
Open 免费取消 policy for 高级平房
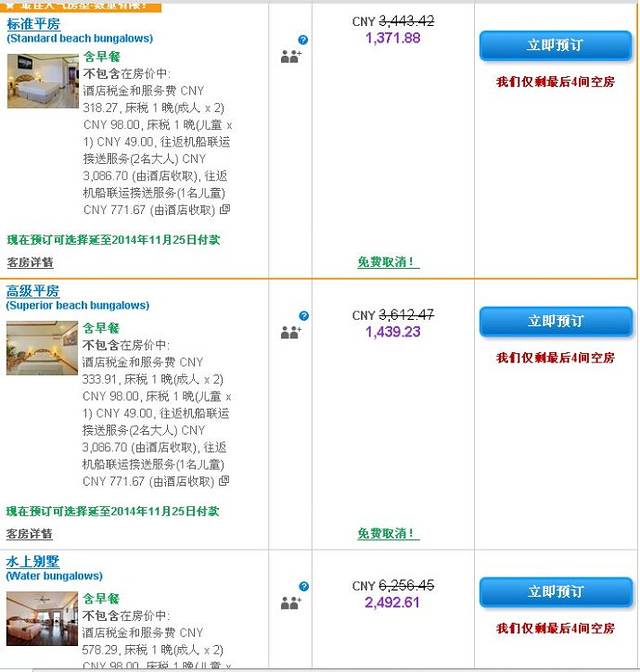[388, 534]
